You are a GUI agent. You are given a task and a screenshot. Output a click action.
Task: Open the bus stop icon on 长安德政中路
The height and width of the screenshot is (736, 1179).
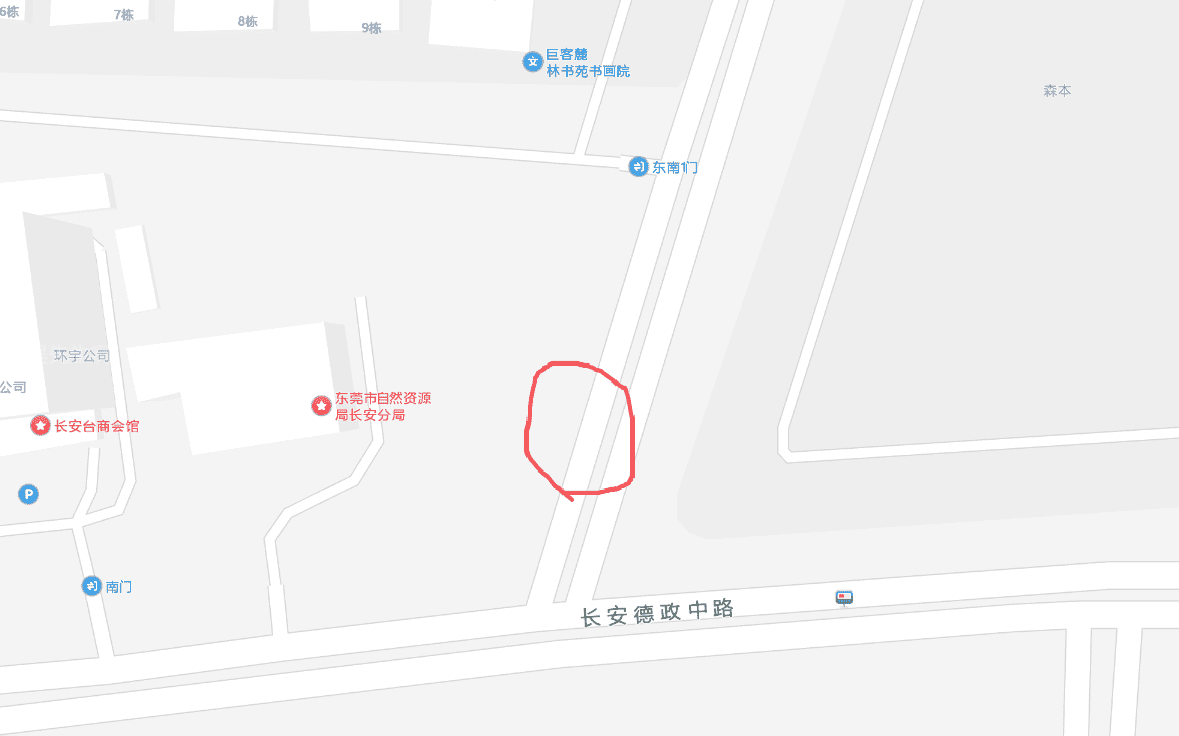[845, 598]
